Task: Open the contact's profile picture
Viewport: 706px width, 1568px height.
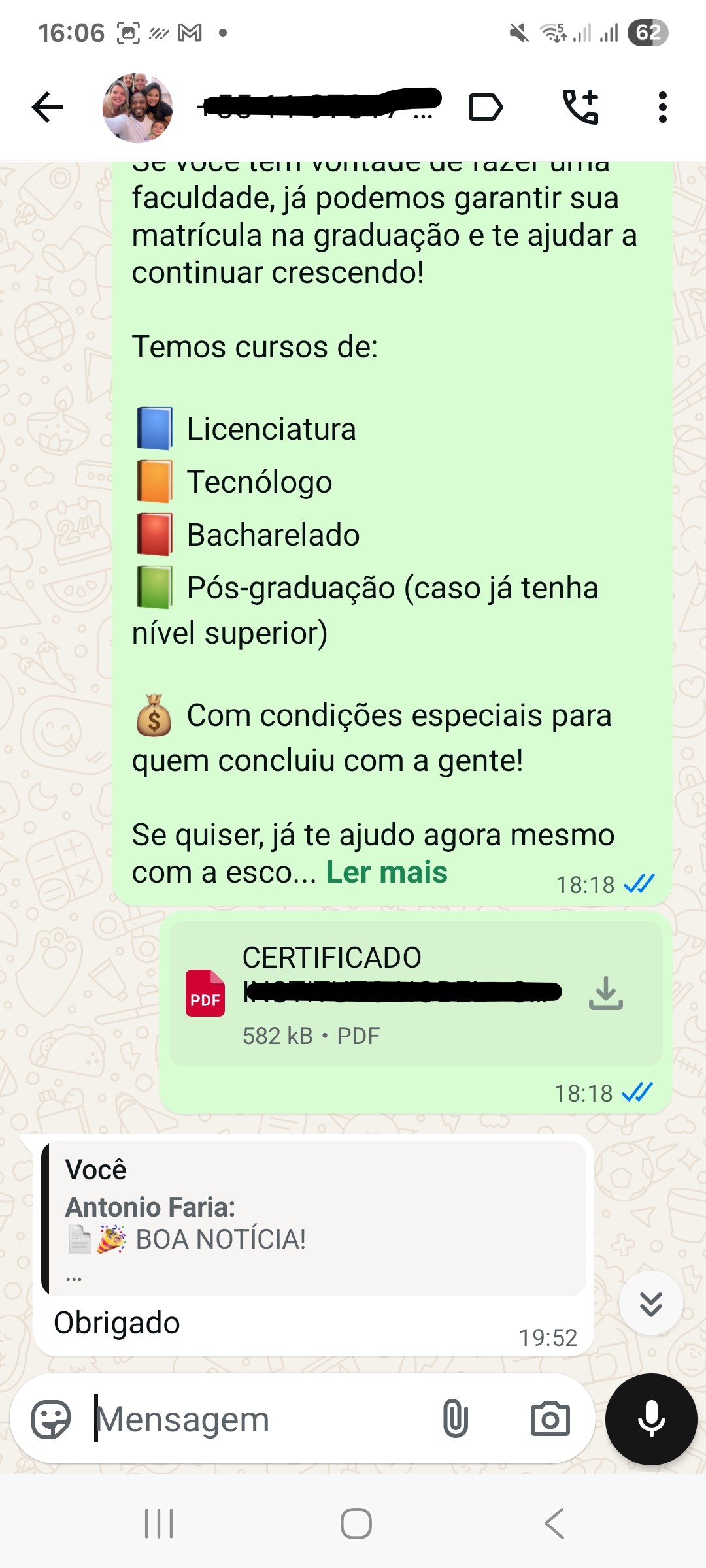Action: (x=137, y=108)
